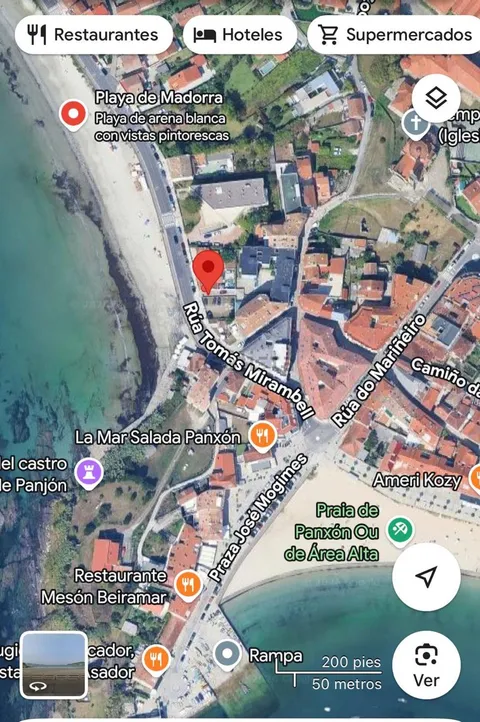The height and width of the screenshot is (722, 480).
Task: Tap the Playa de Madorra marker
Action: coord(73,114)
